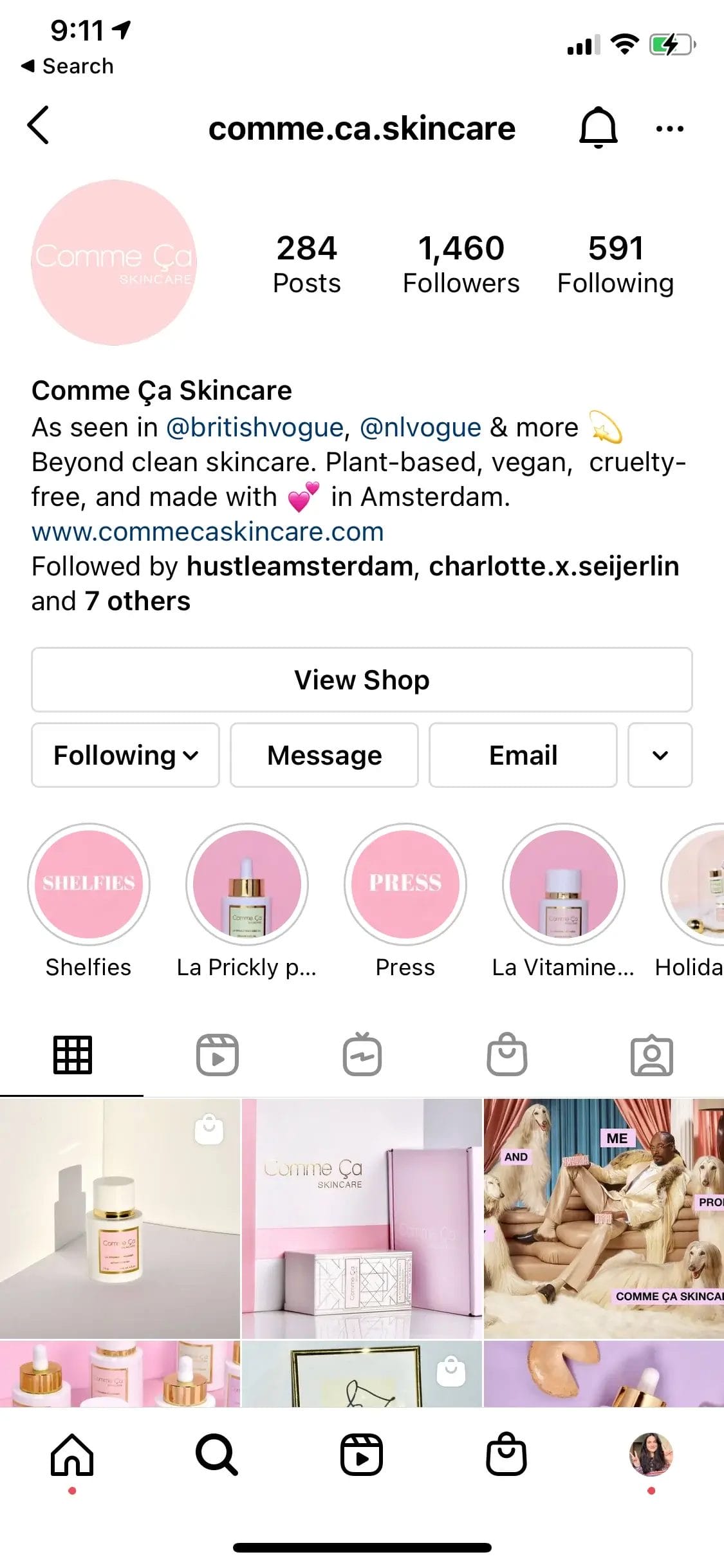The height and width of the screenshot is (1568, 724).
Task: Open the Following dropdown
Action: coord(125,755)
